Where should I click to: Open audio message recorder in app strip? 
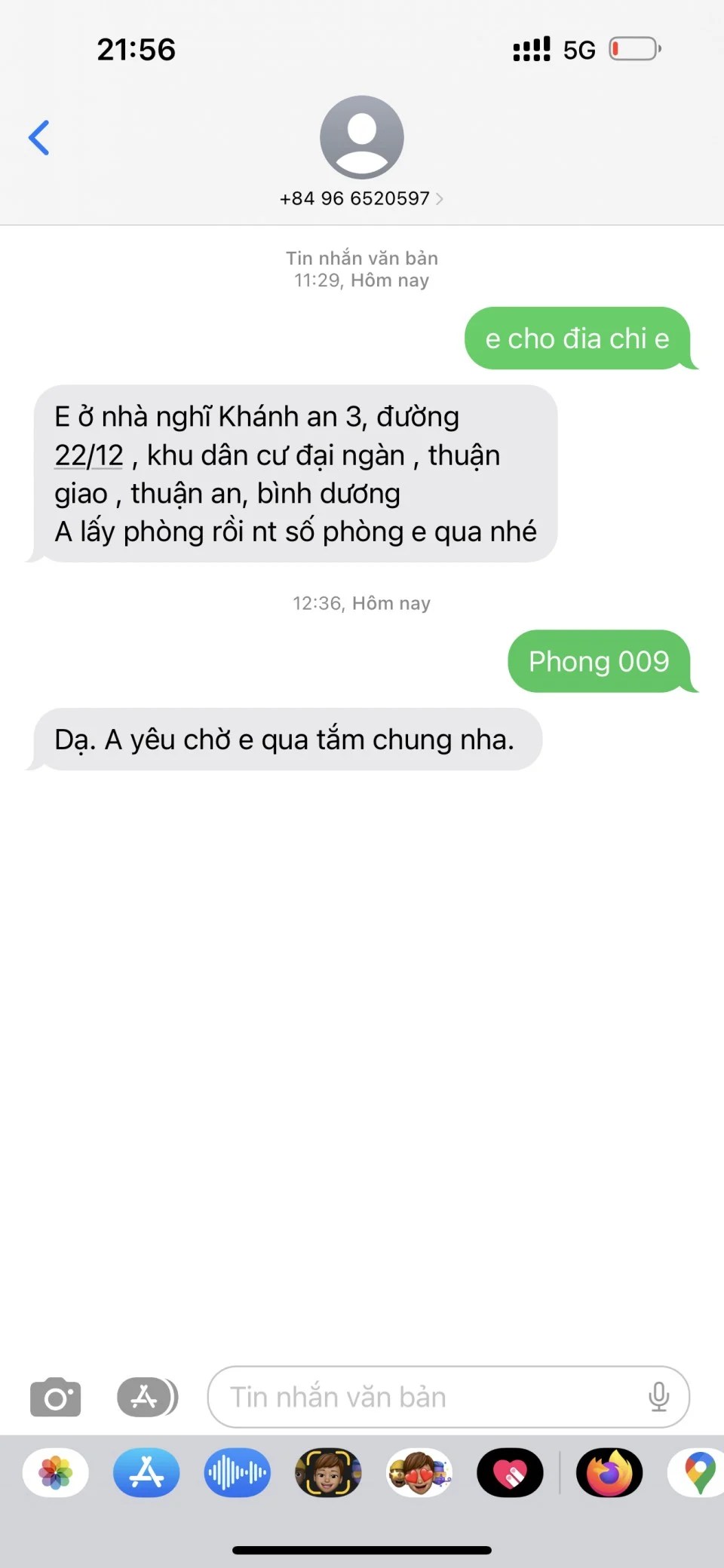click(x=237, y=1472)
